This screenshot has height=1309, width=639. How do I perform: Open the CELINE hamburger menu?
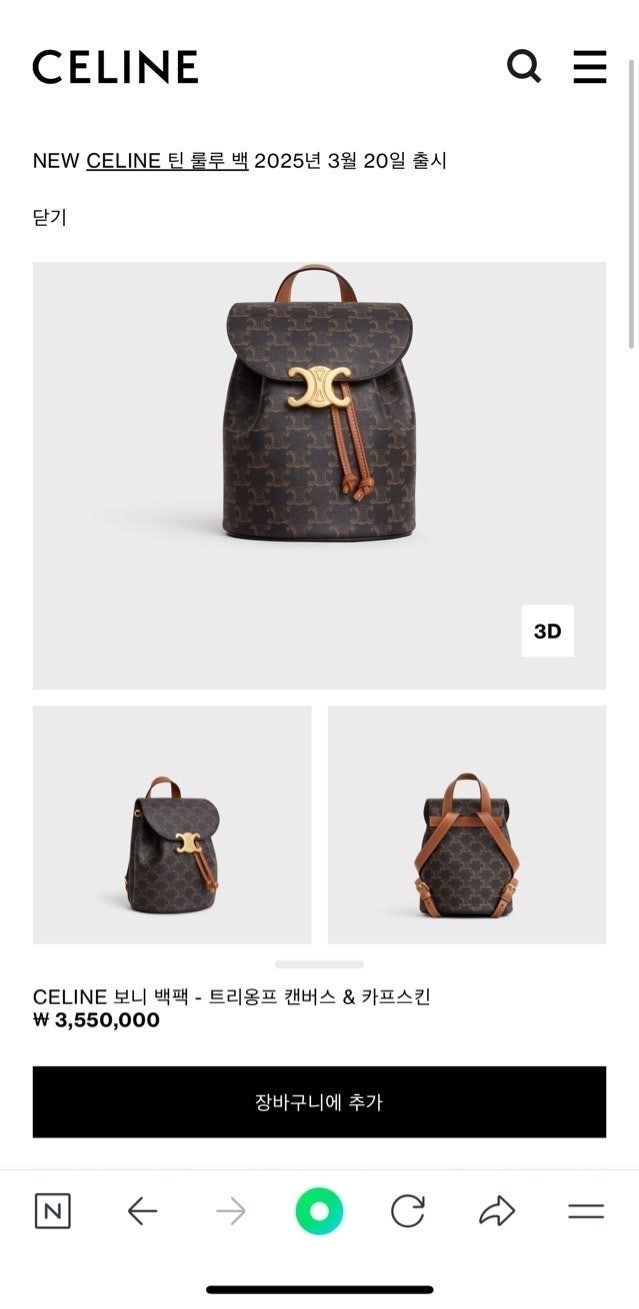[589, 67]
